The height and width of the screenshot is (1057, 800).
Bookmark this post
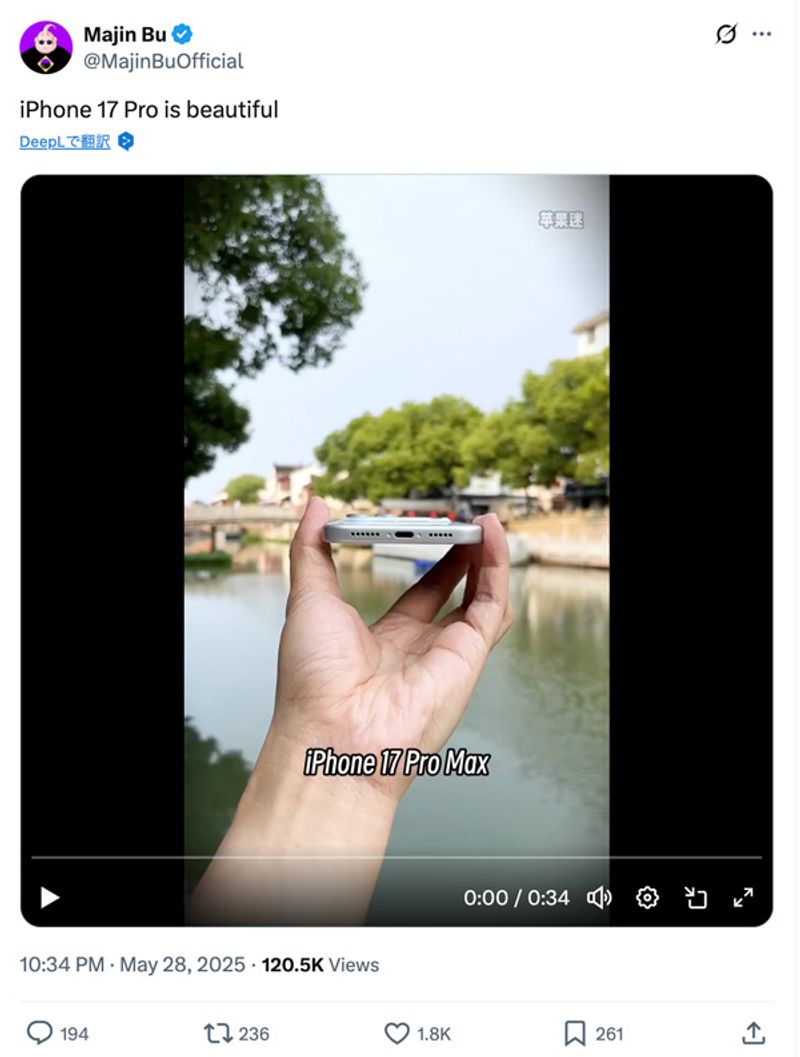tap(575, 1032)
